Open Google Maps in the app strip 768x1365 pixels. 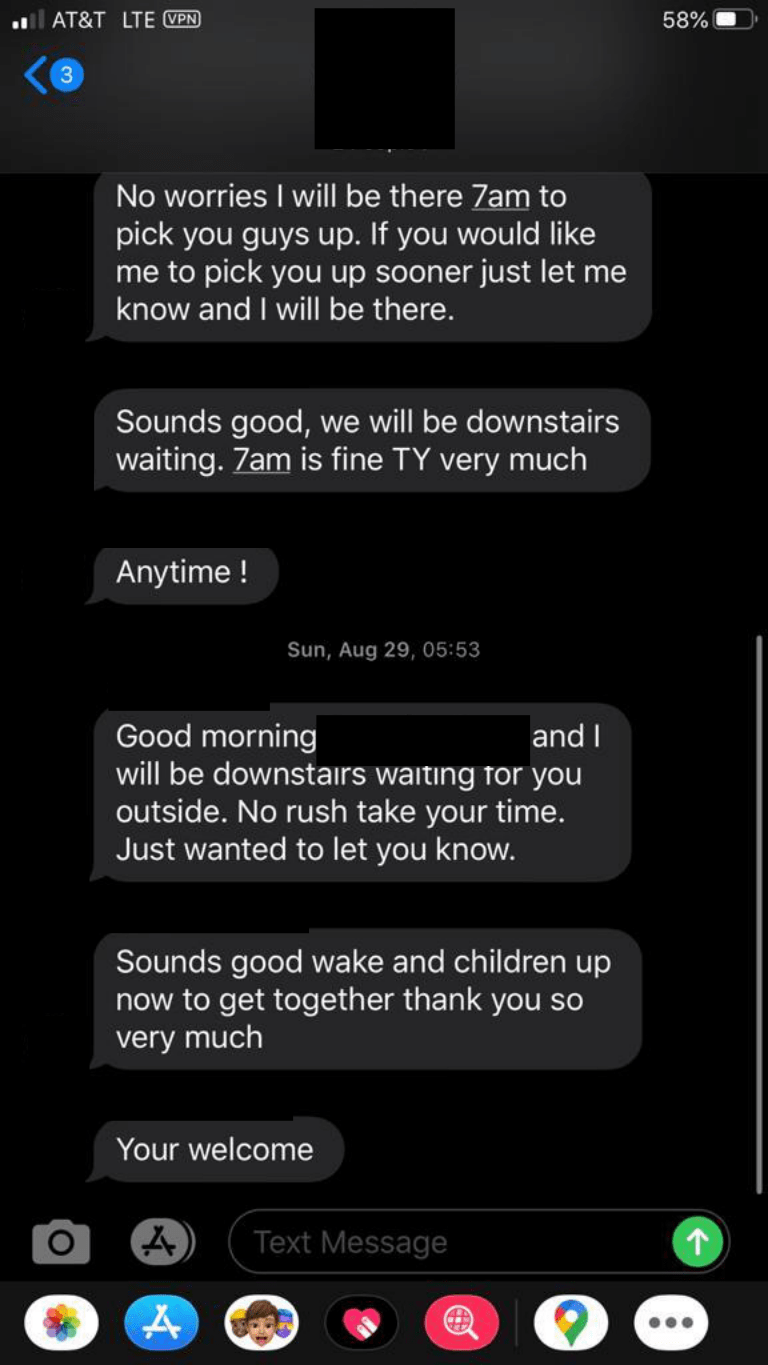571,1324
